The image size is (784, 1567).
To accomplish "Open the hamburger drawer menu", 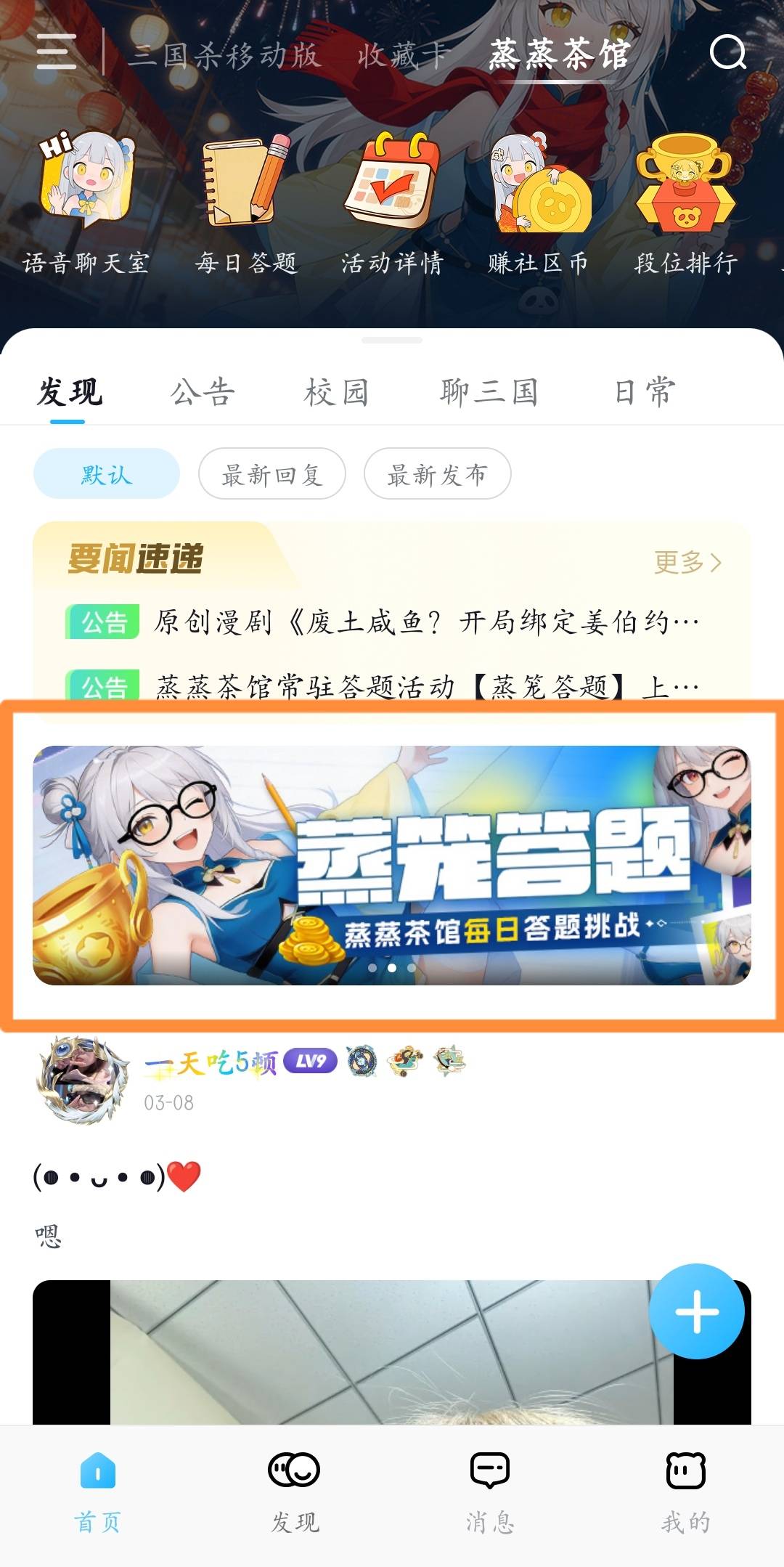I will [57, 52].
